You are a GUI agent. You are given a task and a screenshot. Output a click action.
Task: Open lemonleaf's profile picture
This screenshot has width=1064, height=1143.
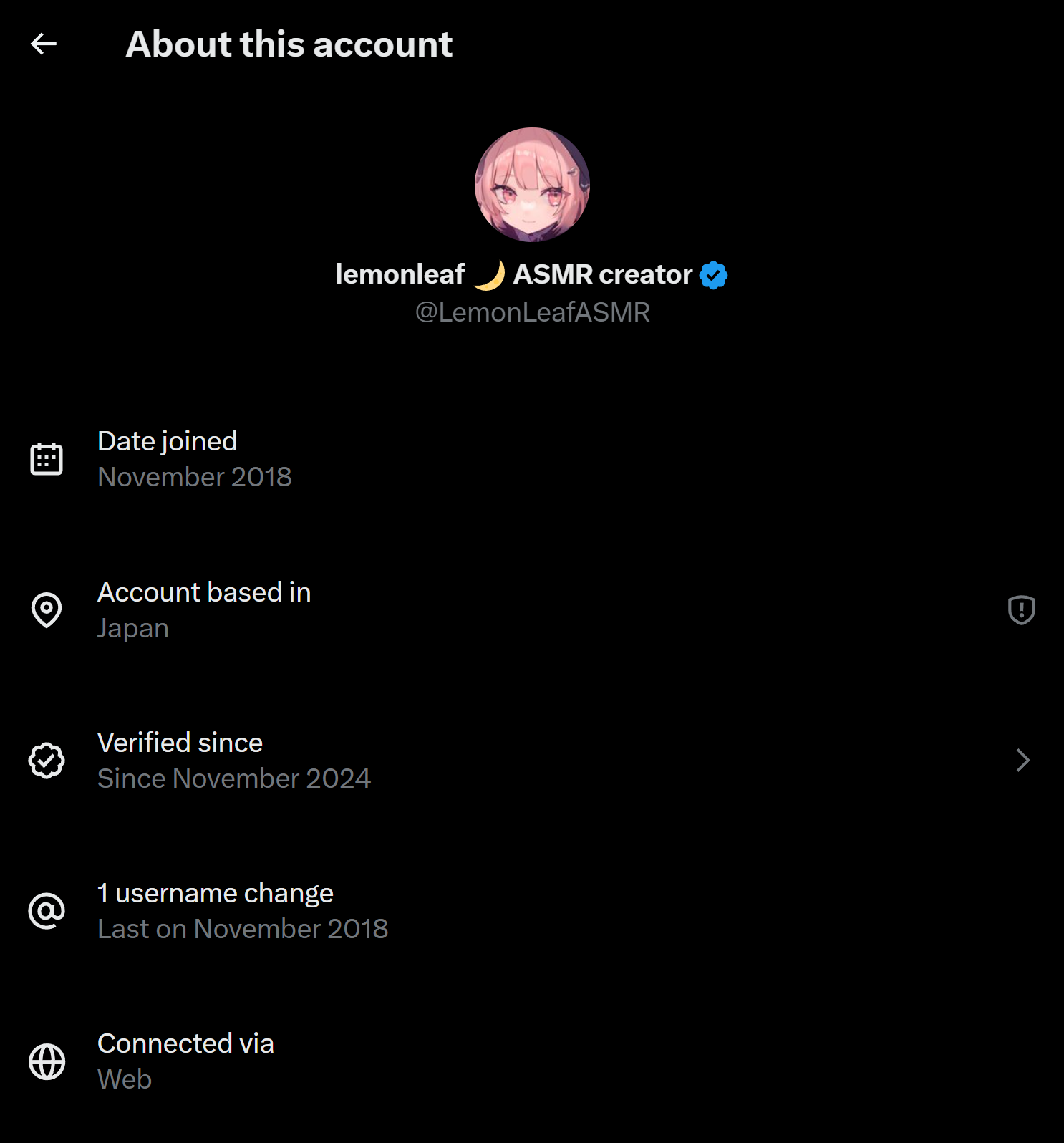(x=532, y=185)
